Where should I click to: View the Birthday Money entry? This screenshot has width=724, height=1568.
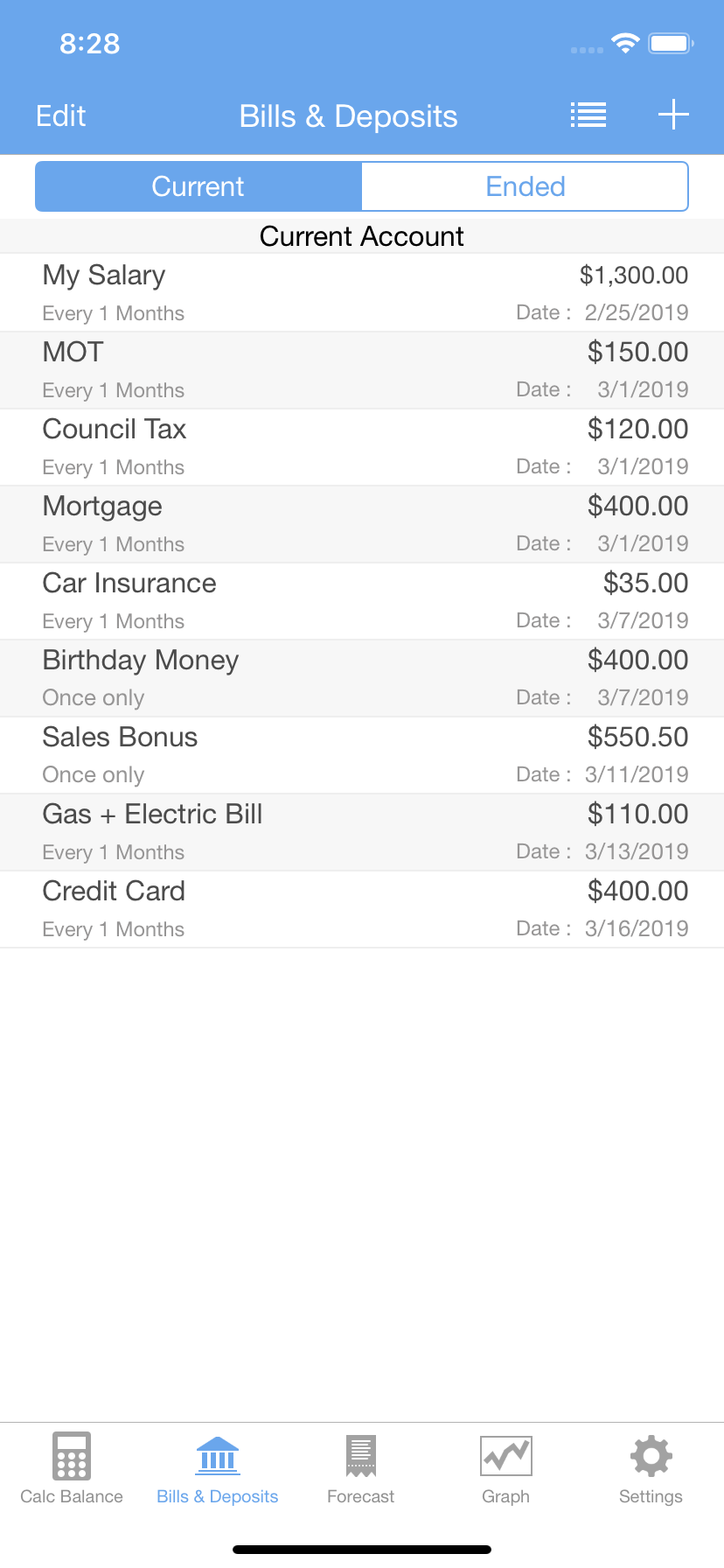[362, 678]
